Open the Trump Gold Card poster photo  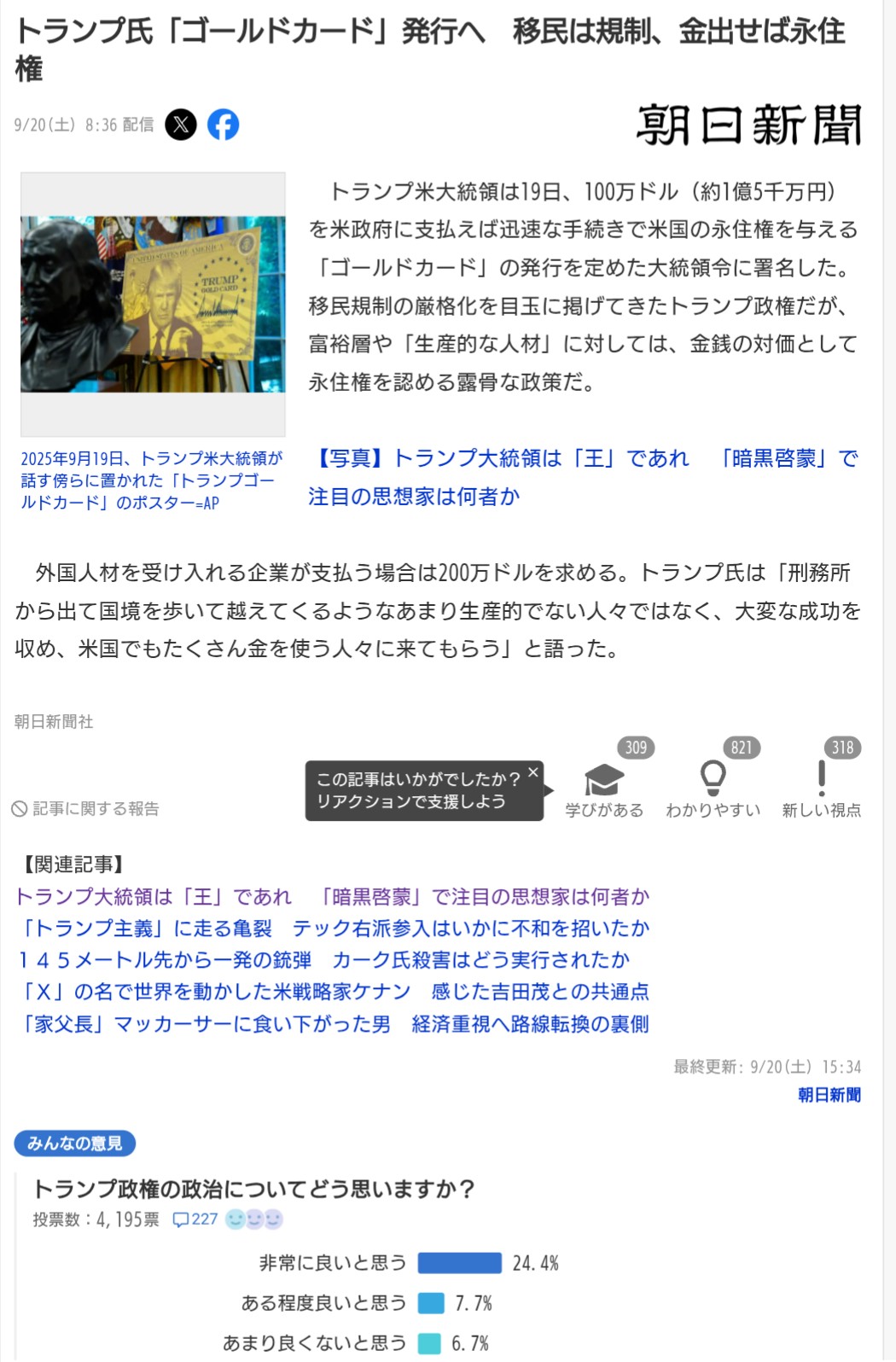pyautogui.click(x=154, y=304)
